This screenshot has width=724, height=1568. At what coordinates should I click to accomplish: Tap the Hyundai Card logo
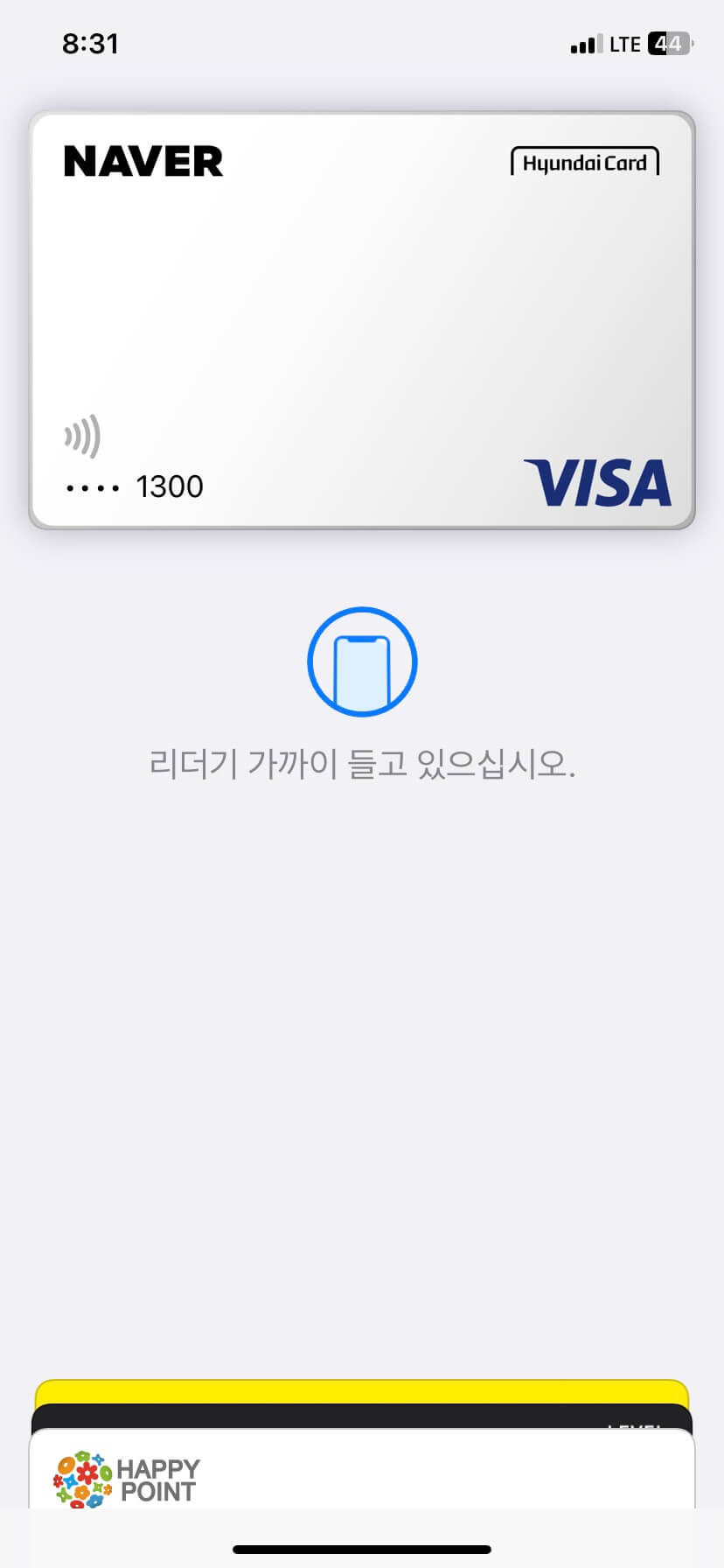pyautogui.click(x=584, y=162)
